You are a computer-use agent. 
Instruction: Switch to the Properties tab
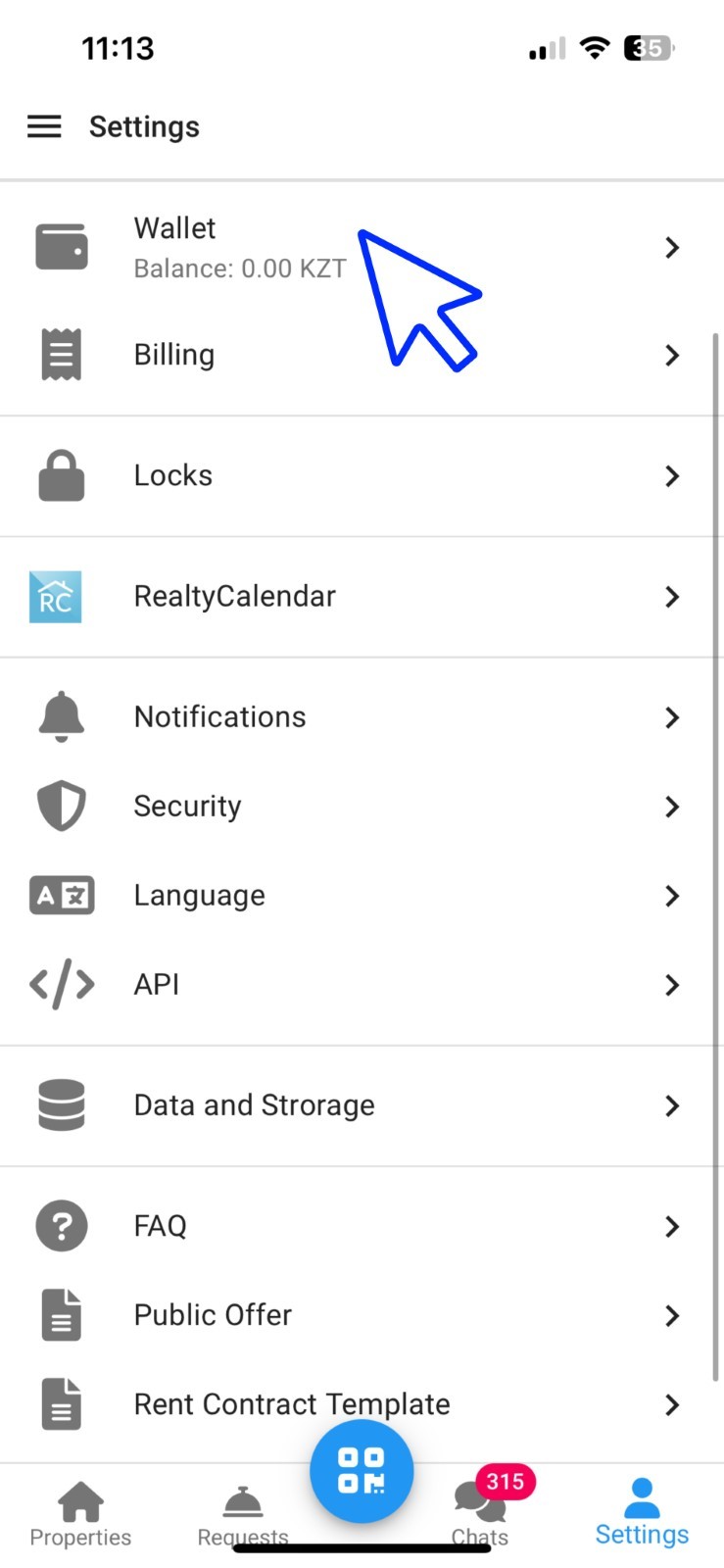point(80,1514)
